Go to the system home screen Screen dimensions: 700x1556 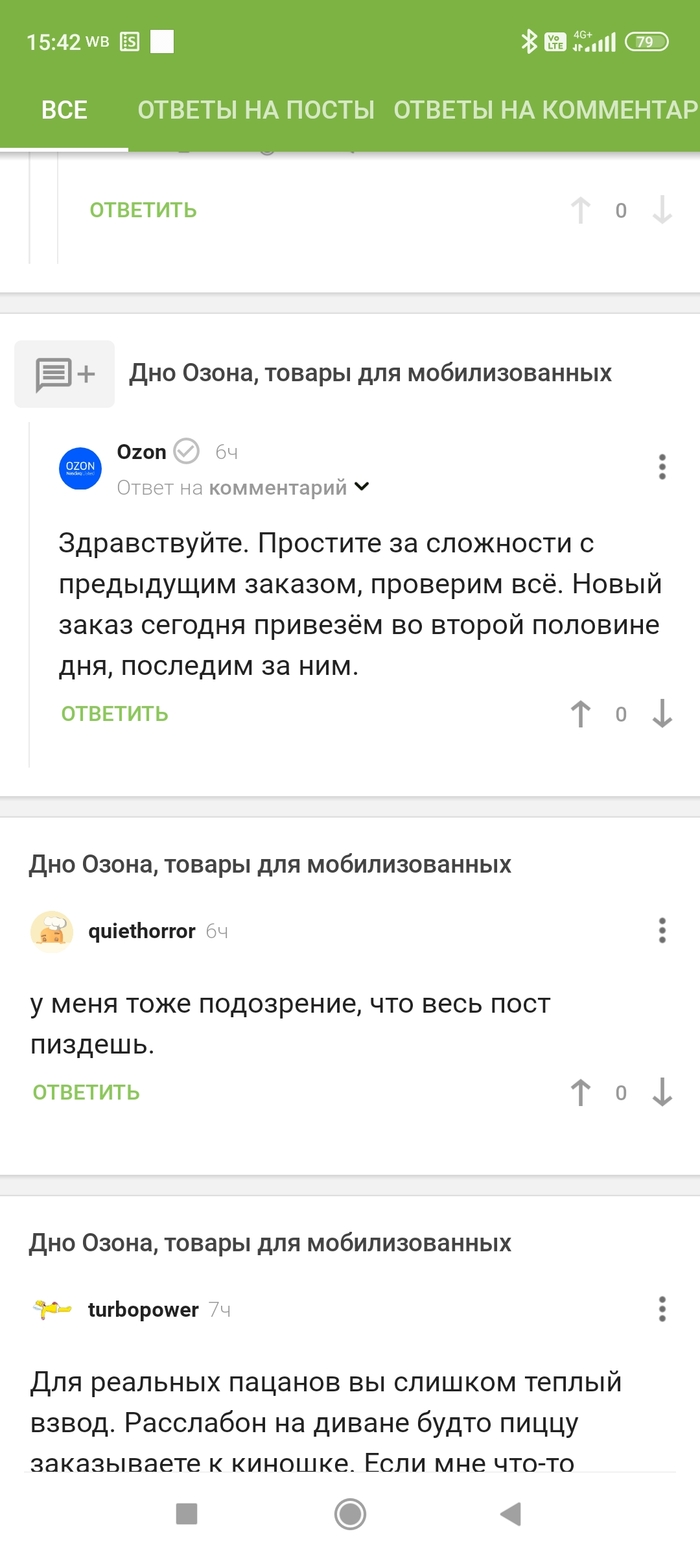coord(350,1514)
